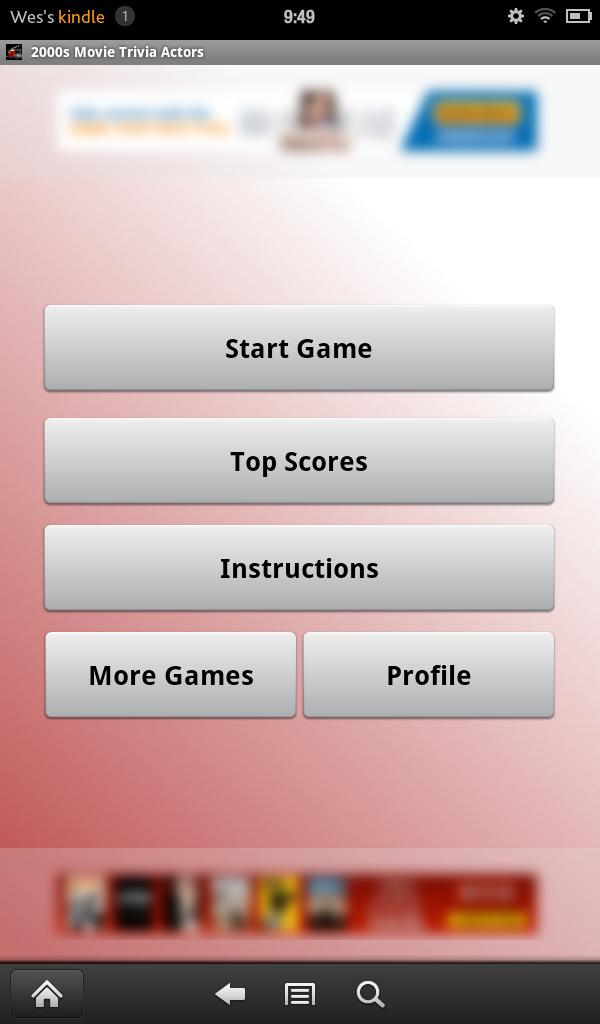Open the menu icon in bottom bar
The height and width of the screenshot is (1024, 600).
[299, 994]
